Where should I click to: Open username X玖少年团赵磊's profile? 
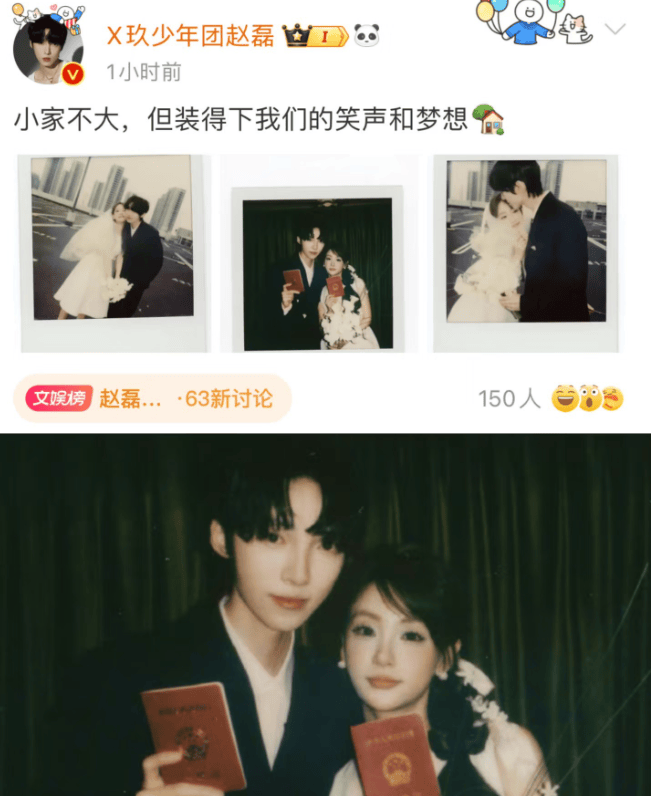188,35
